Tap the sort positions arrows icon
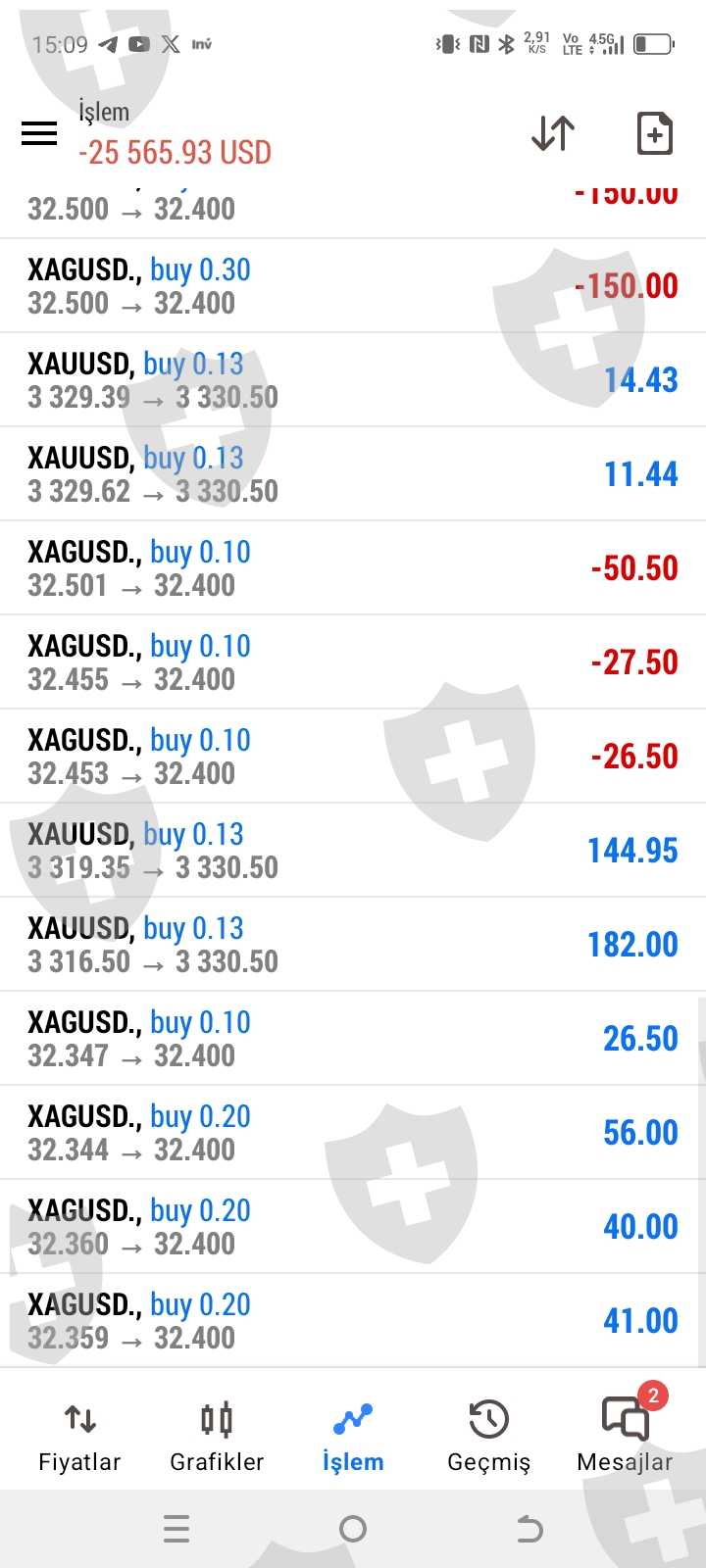 point(553,133)
